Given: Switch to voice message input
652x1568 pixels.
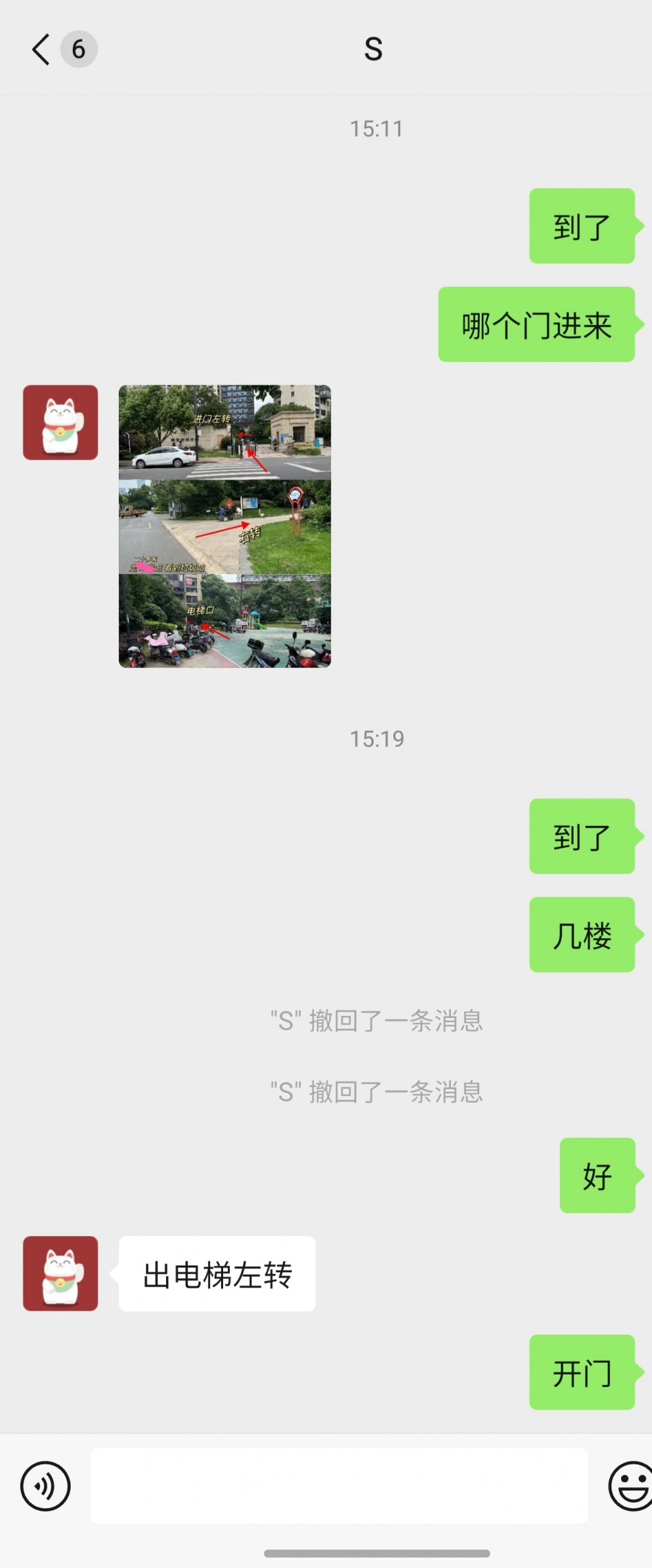Looking at the screenshot, I should (45, 1486).
